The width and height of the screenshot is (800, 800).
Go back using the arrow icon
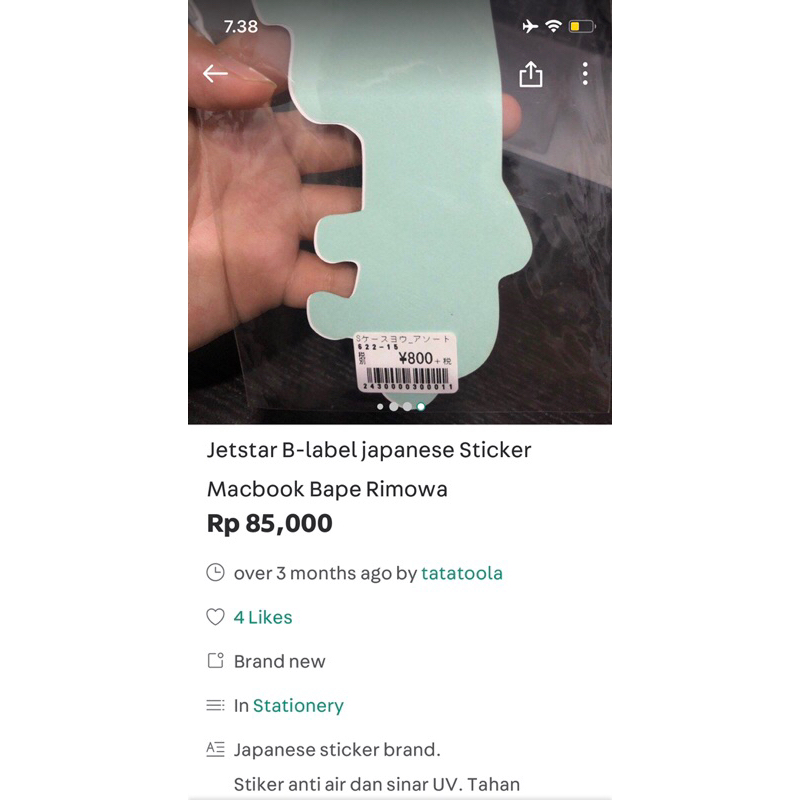pos(215,74)
